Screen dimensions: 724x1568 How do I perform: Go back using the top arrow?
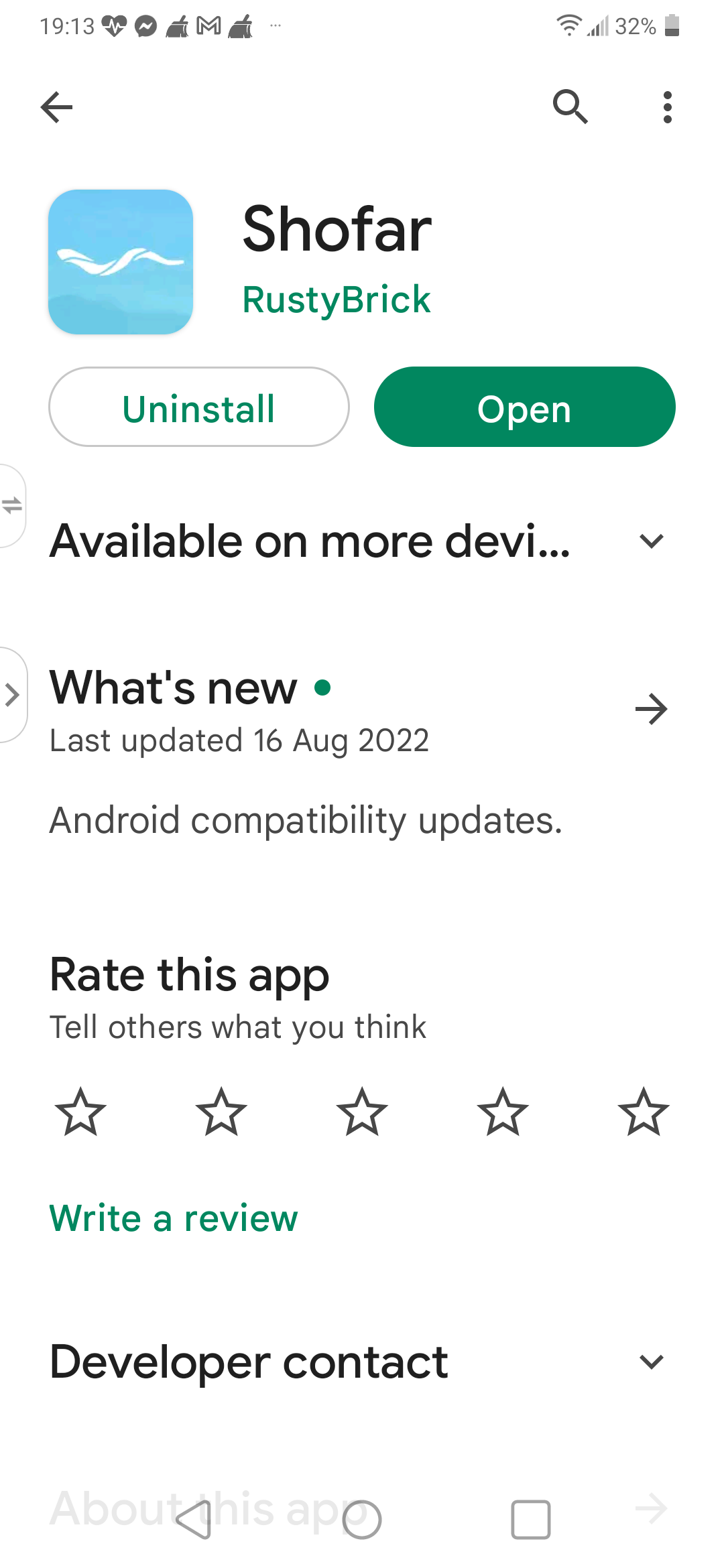tap(57, 107)
